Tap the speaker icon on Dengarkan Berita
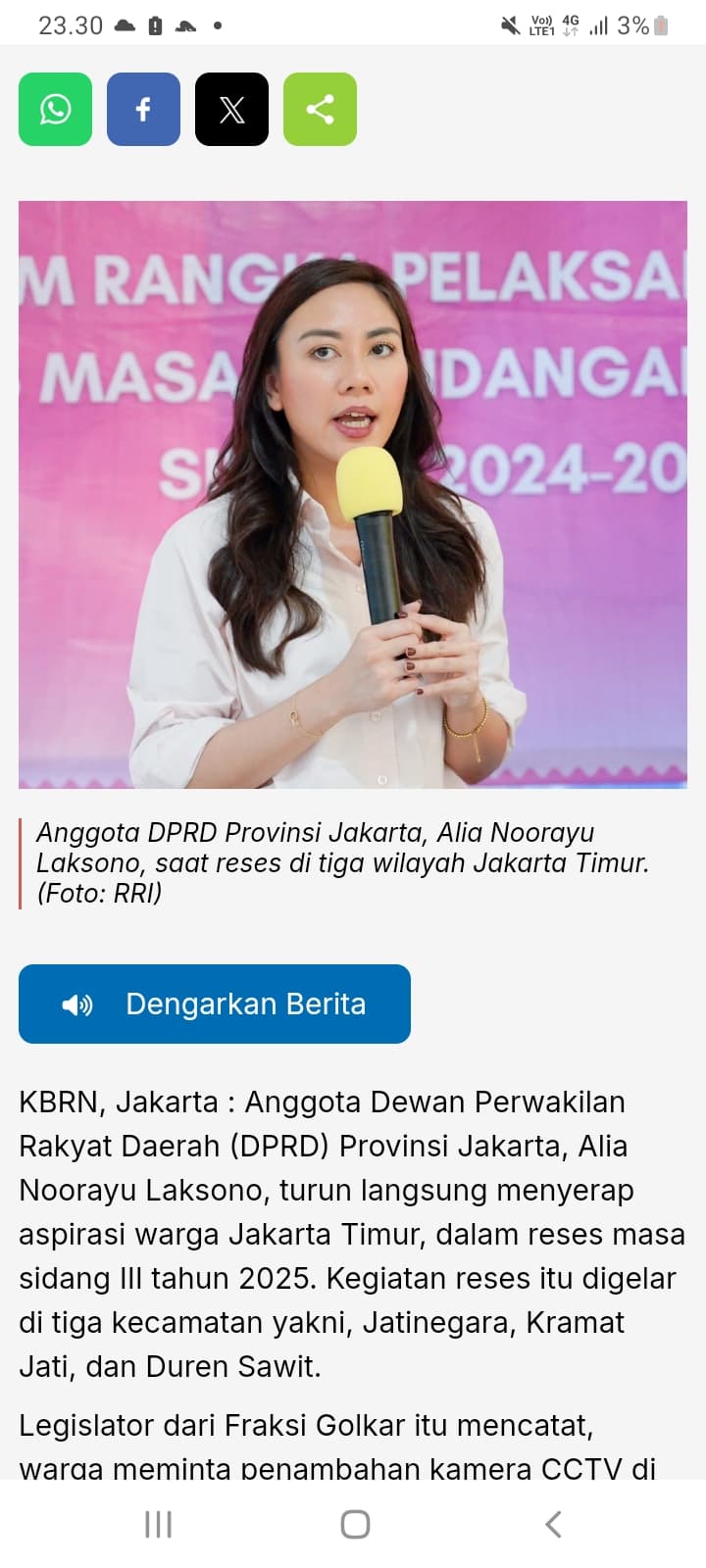 click(78, 1004)
